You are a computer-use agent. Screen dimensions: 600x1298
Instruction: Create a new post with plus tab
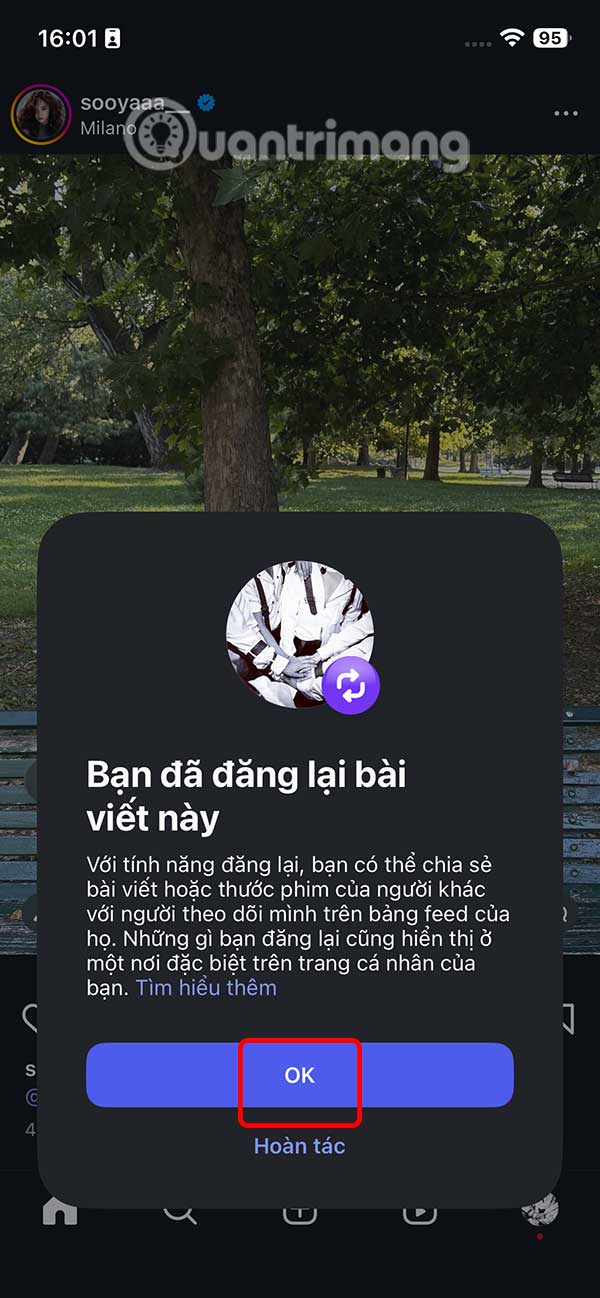coord(300,1211)
